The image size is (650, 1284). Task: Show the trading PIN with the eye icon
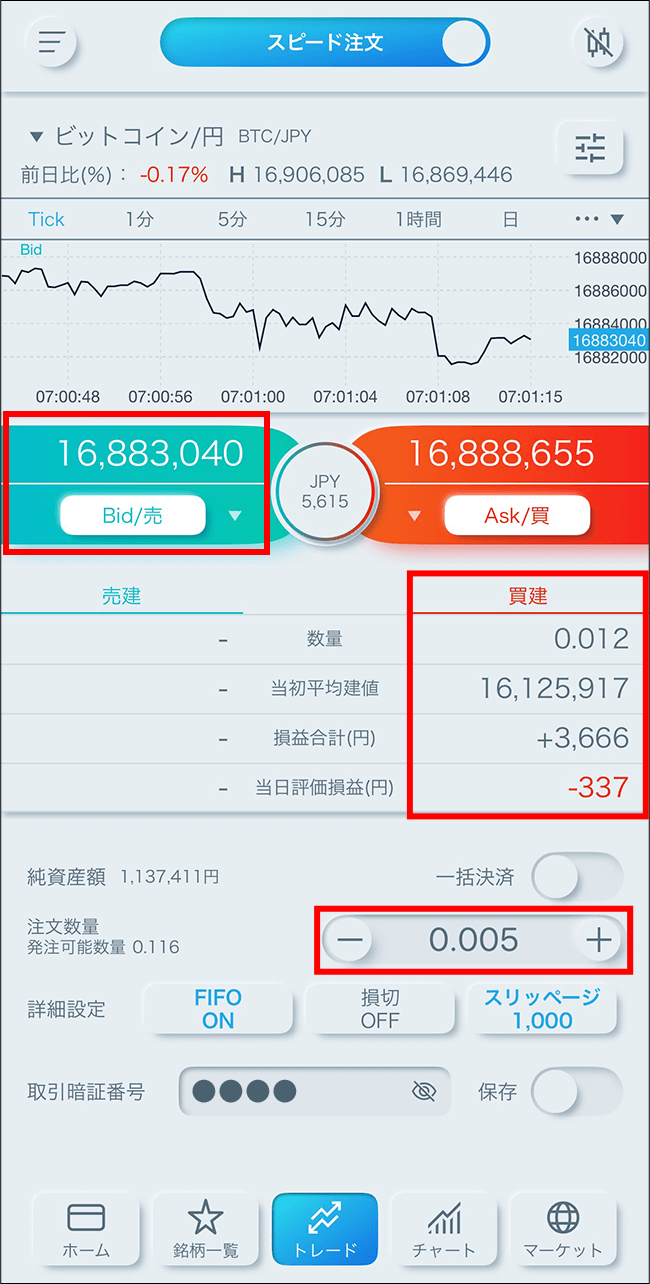click(x=424, y=1091)
